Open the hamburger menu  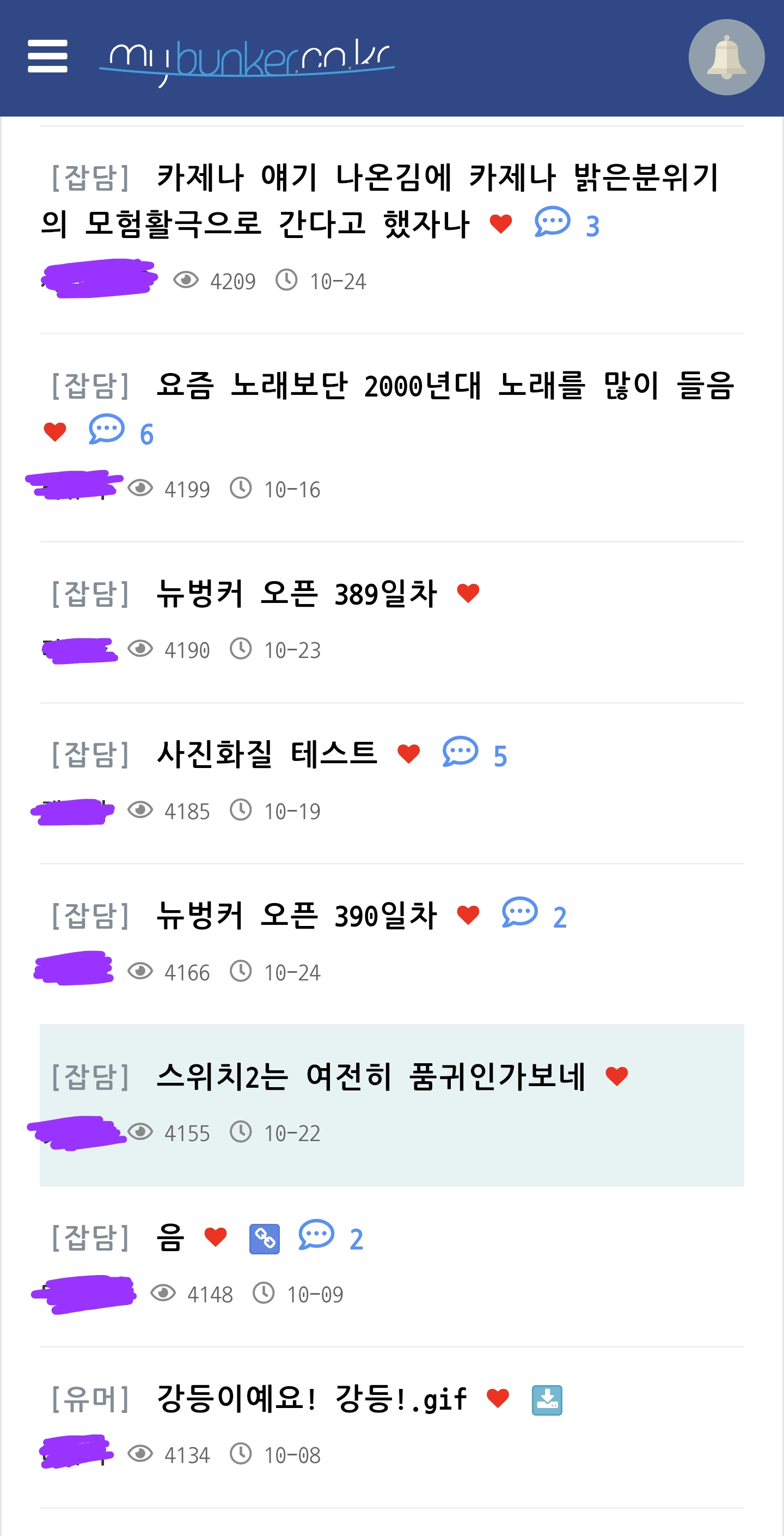click(x=47, y=57)
